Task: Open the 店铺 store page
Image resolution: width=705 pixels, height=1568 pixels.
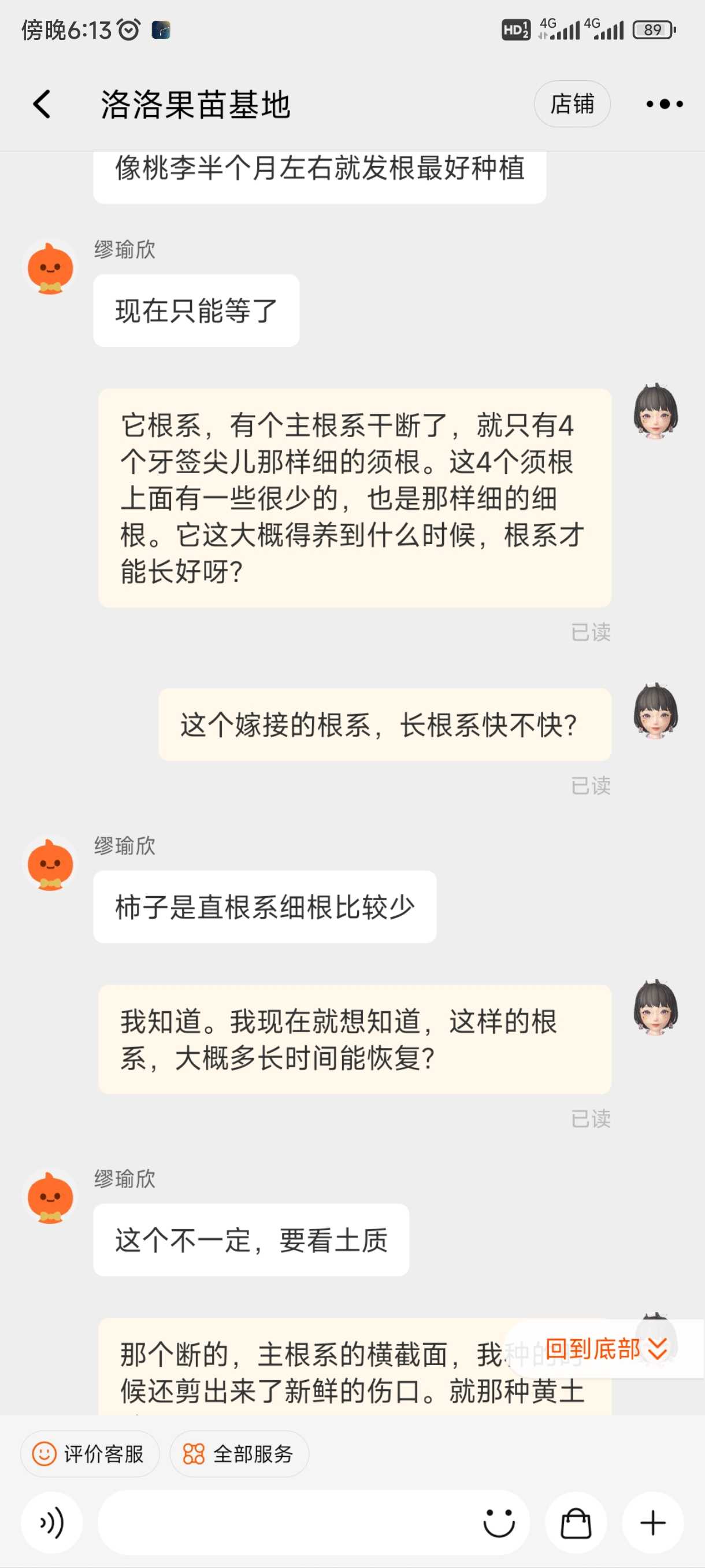Action: [x=572, y=104]
